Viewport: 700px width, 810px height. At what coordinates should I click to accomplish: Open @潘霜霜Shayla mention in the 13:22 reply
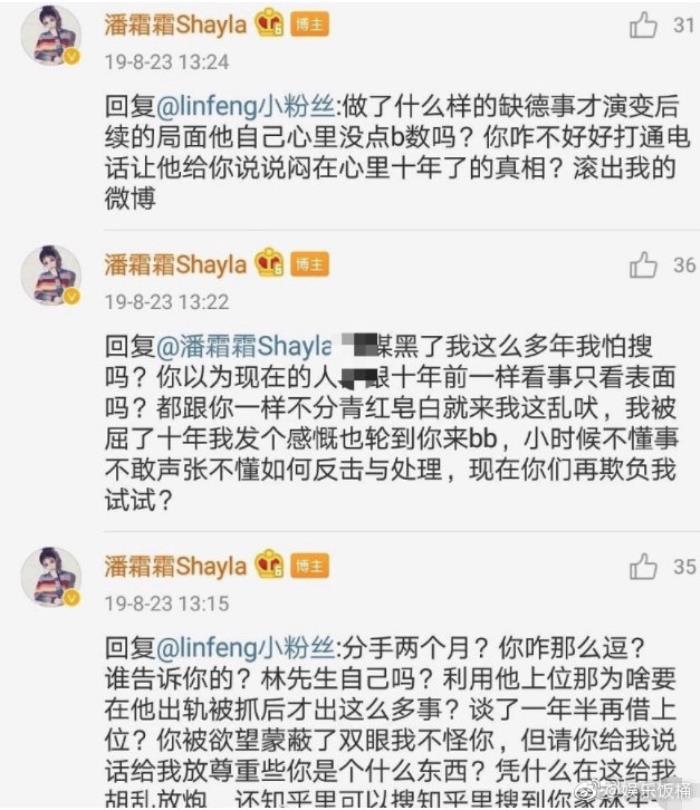[243, 346]
